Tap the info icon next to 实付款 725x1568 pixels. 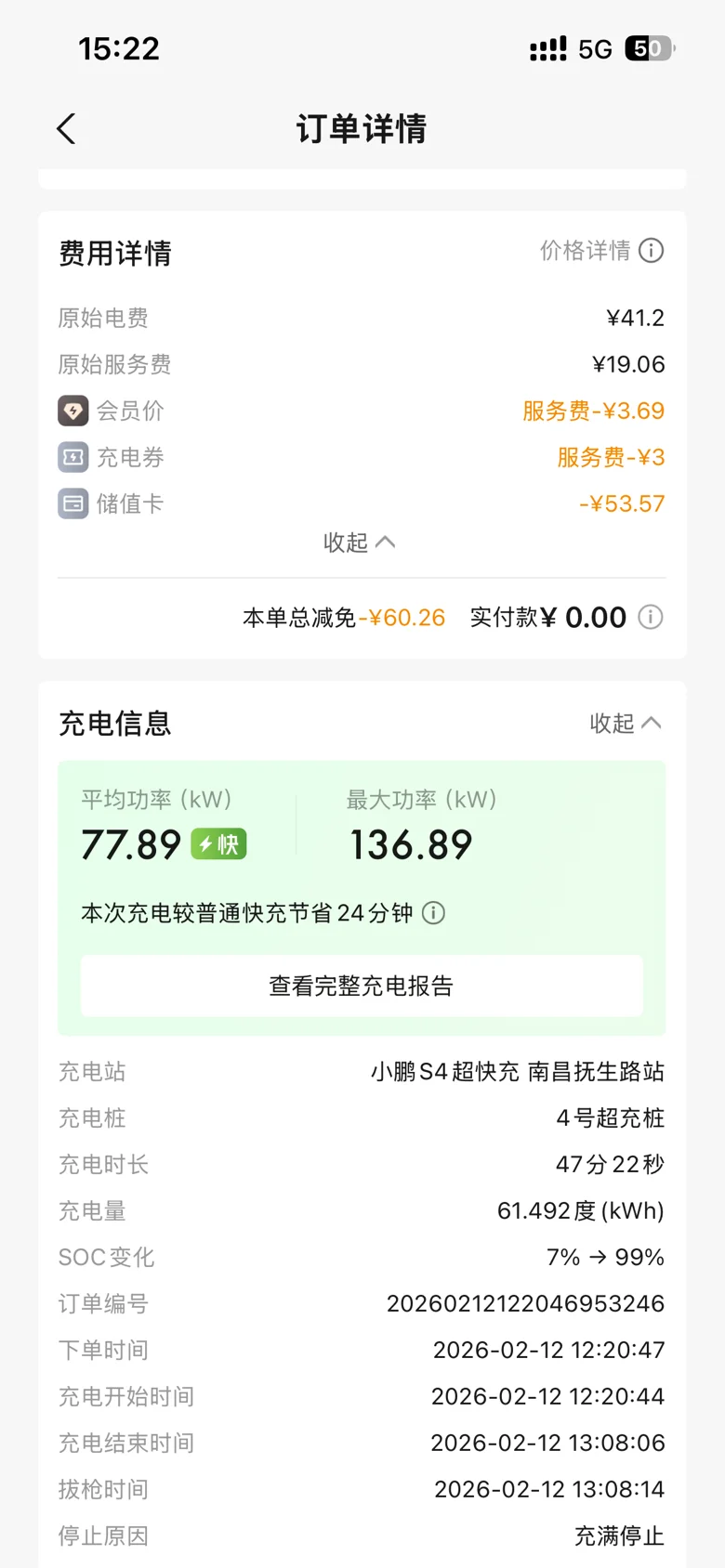651,618
